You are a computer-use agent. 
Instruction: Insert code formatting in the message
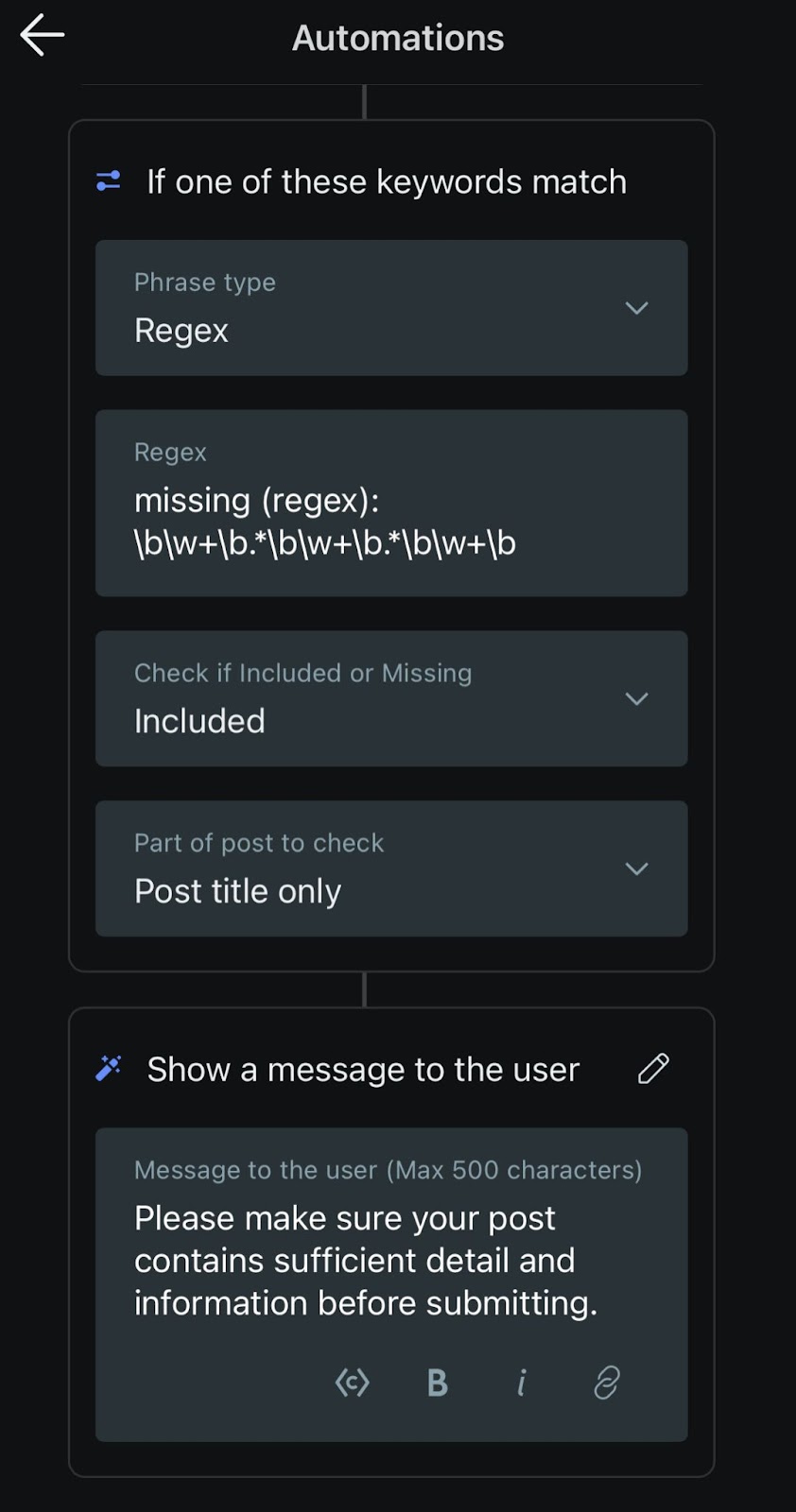pos(352,1383)
